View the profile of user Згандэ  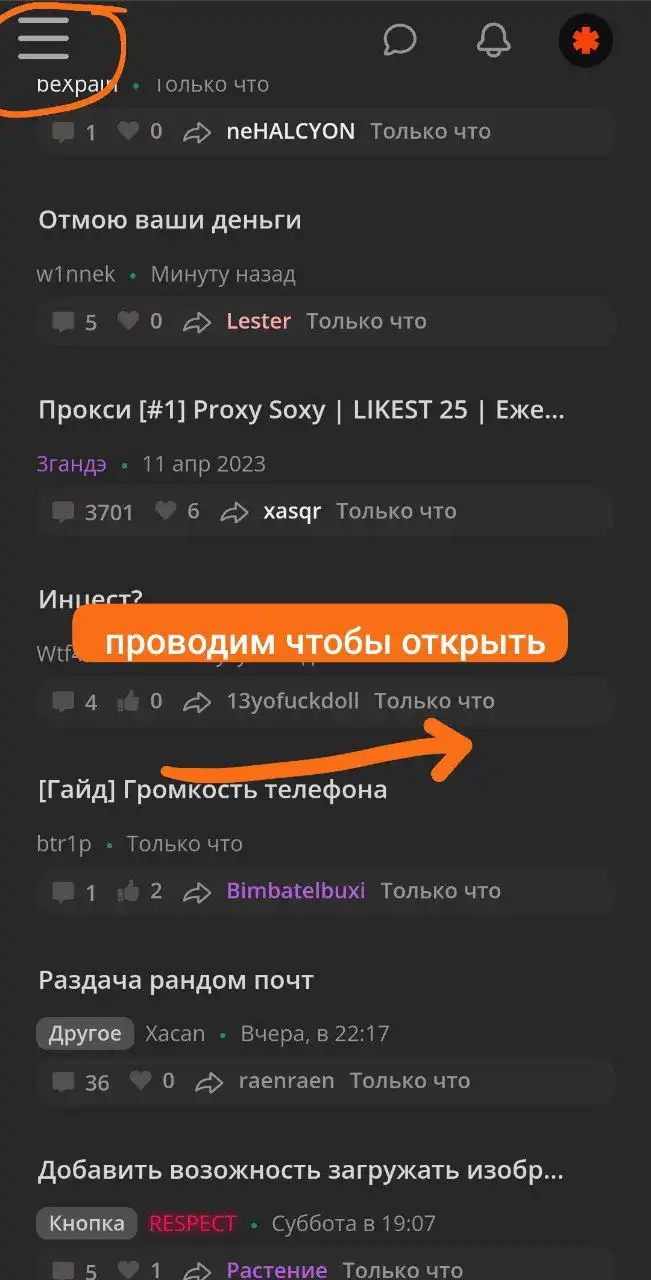73,464
